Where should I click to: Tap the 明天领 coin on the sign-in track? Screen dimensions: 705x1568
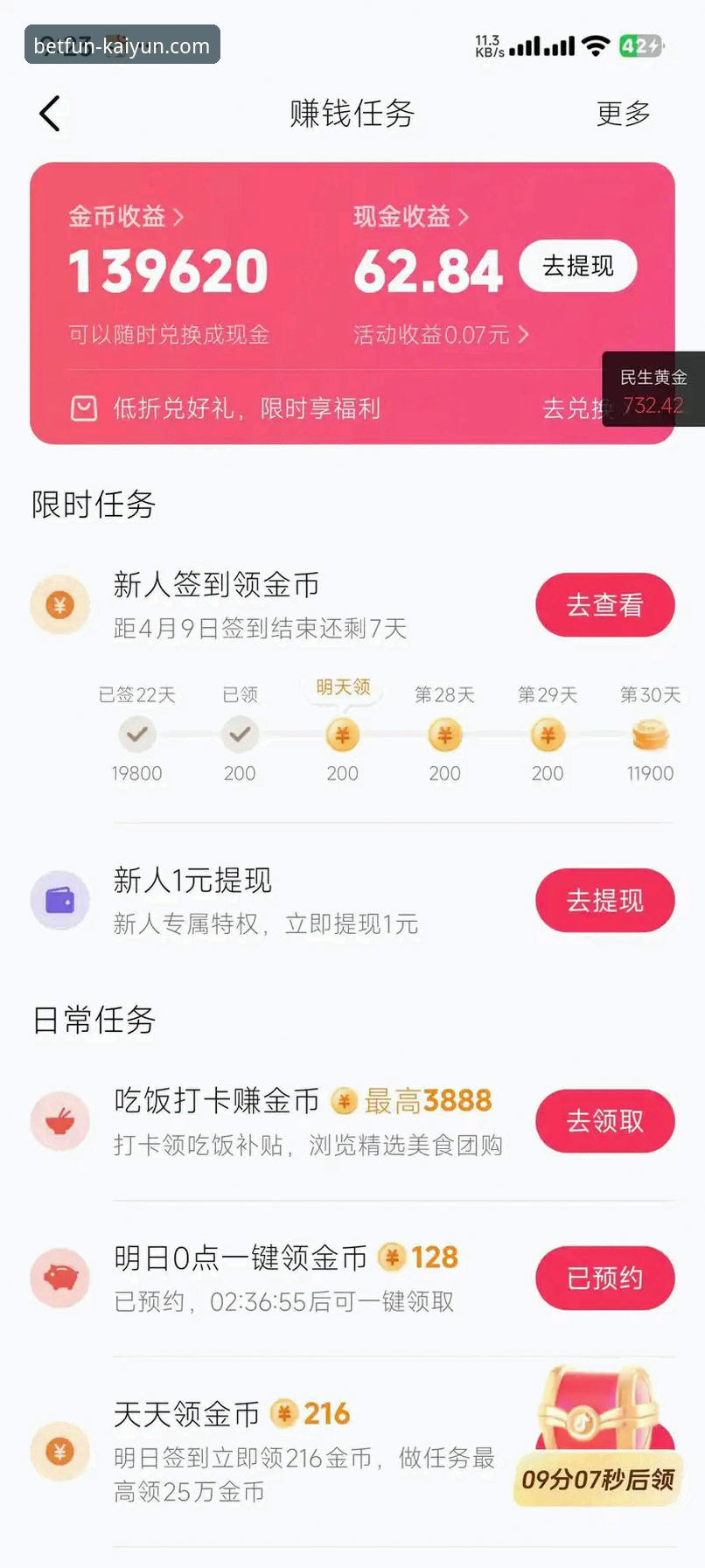click(342, 735)
